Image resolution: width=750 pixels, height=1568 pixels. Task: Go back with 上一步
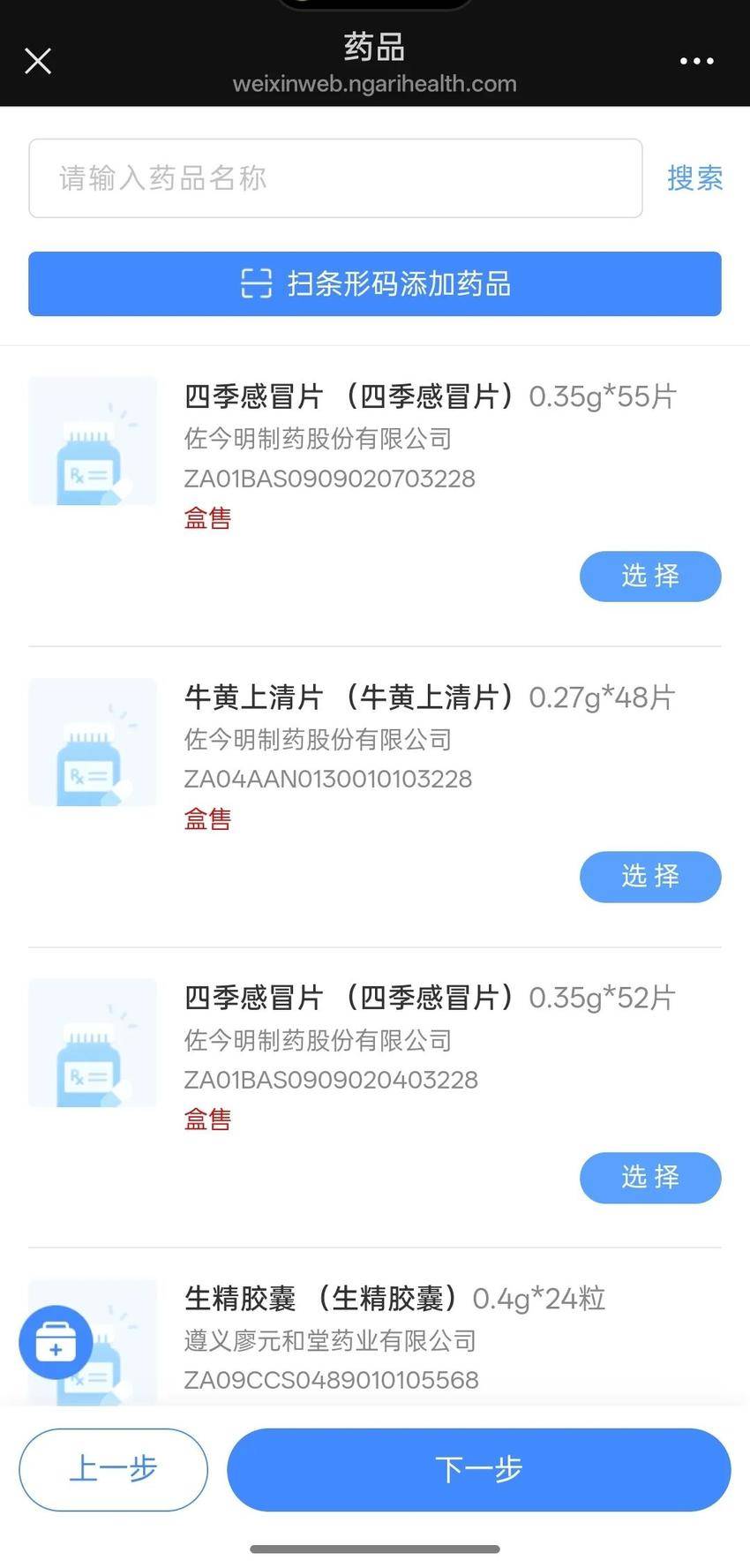coord(113,1470)
